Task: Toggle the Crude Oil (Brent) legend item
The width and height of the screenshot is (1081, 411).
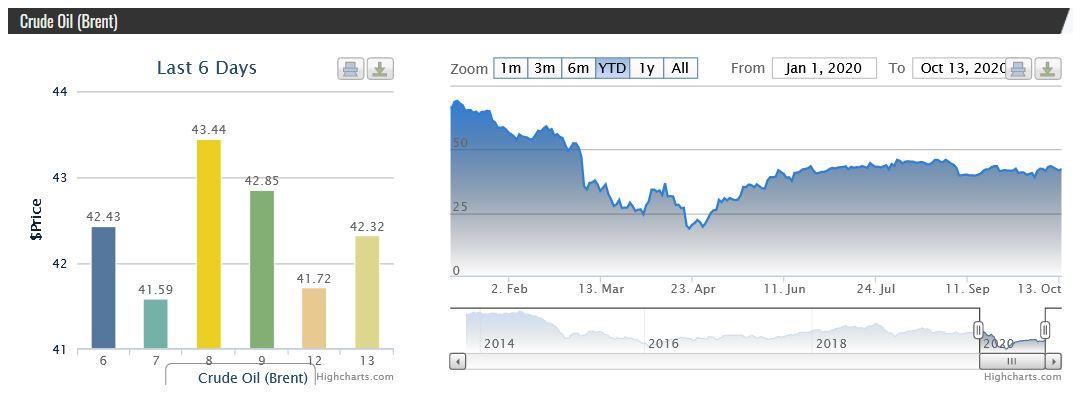Action: click(252, 378)
